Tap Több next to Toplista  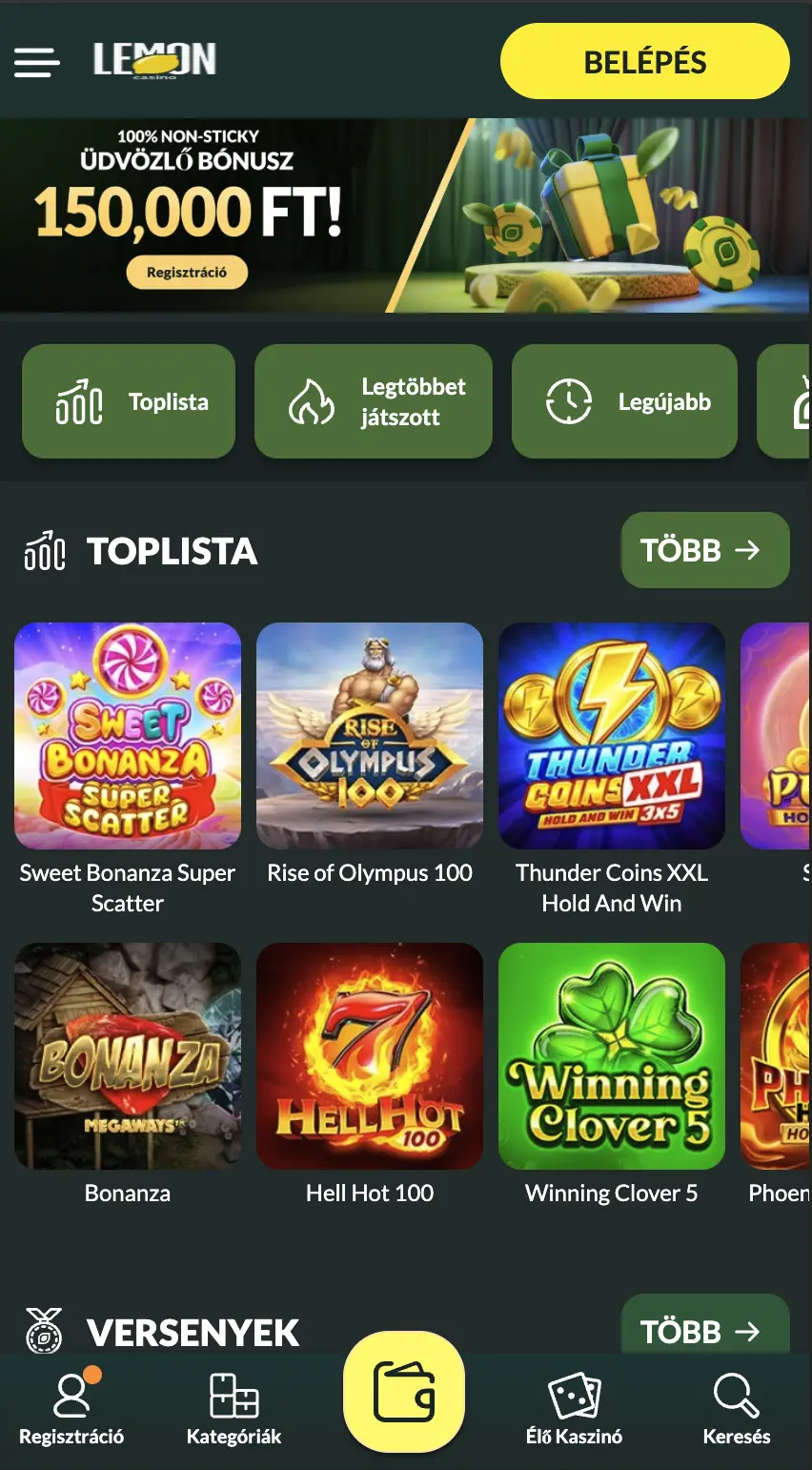pyautogui.click(x=704, y=550)
